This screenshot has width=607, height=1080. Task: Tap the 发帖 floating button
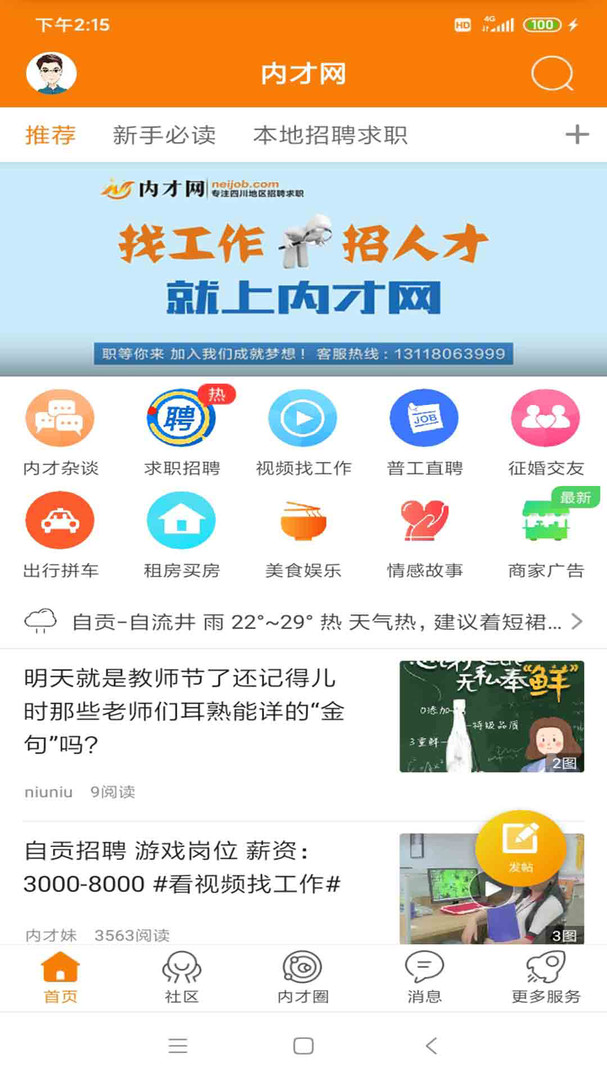pos(520,847)
